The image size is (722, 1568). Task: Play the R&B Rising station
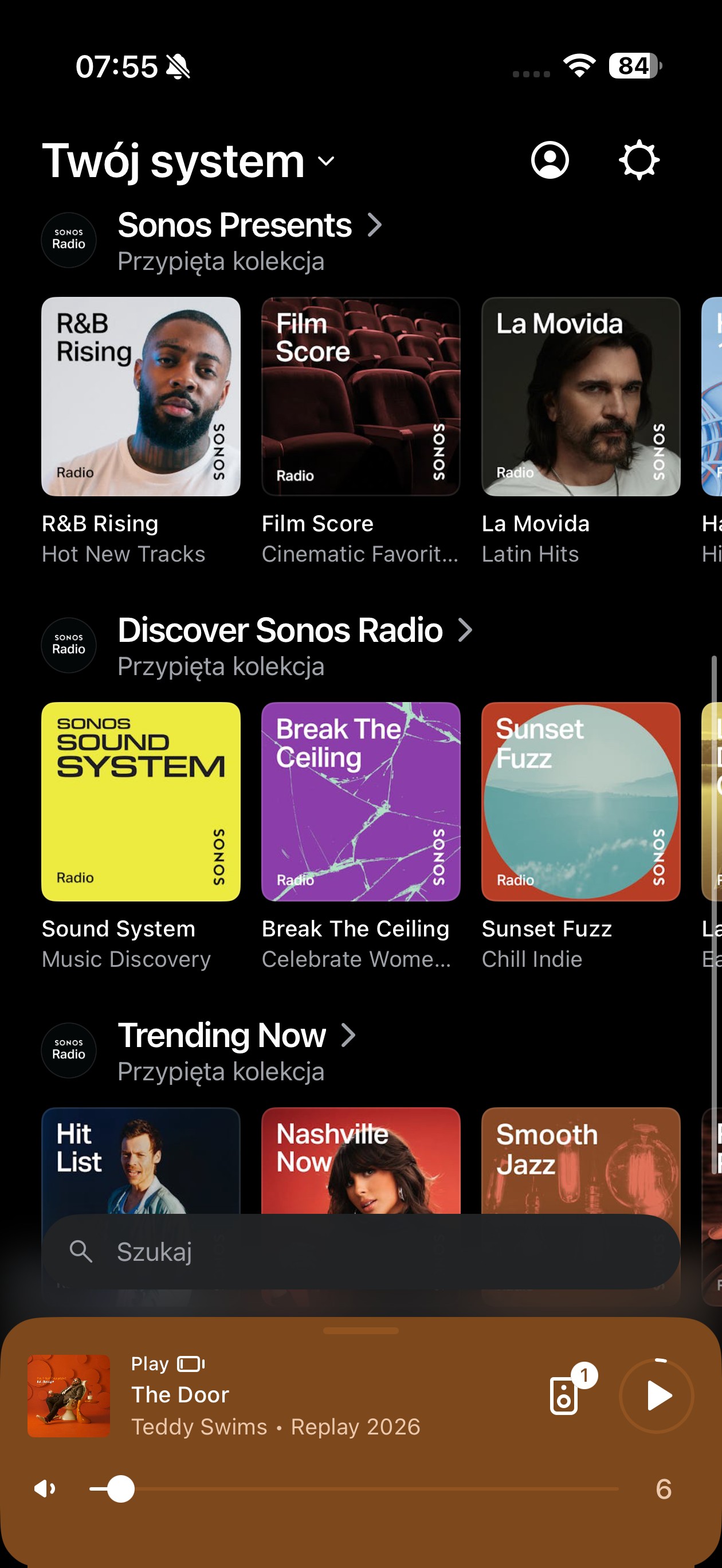[x=140, y=396]
